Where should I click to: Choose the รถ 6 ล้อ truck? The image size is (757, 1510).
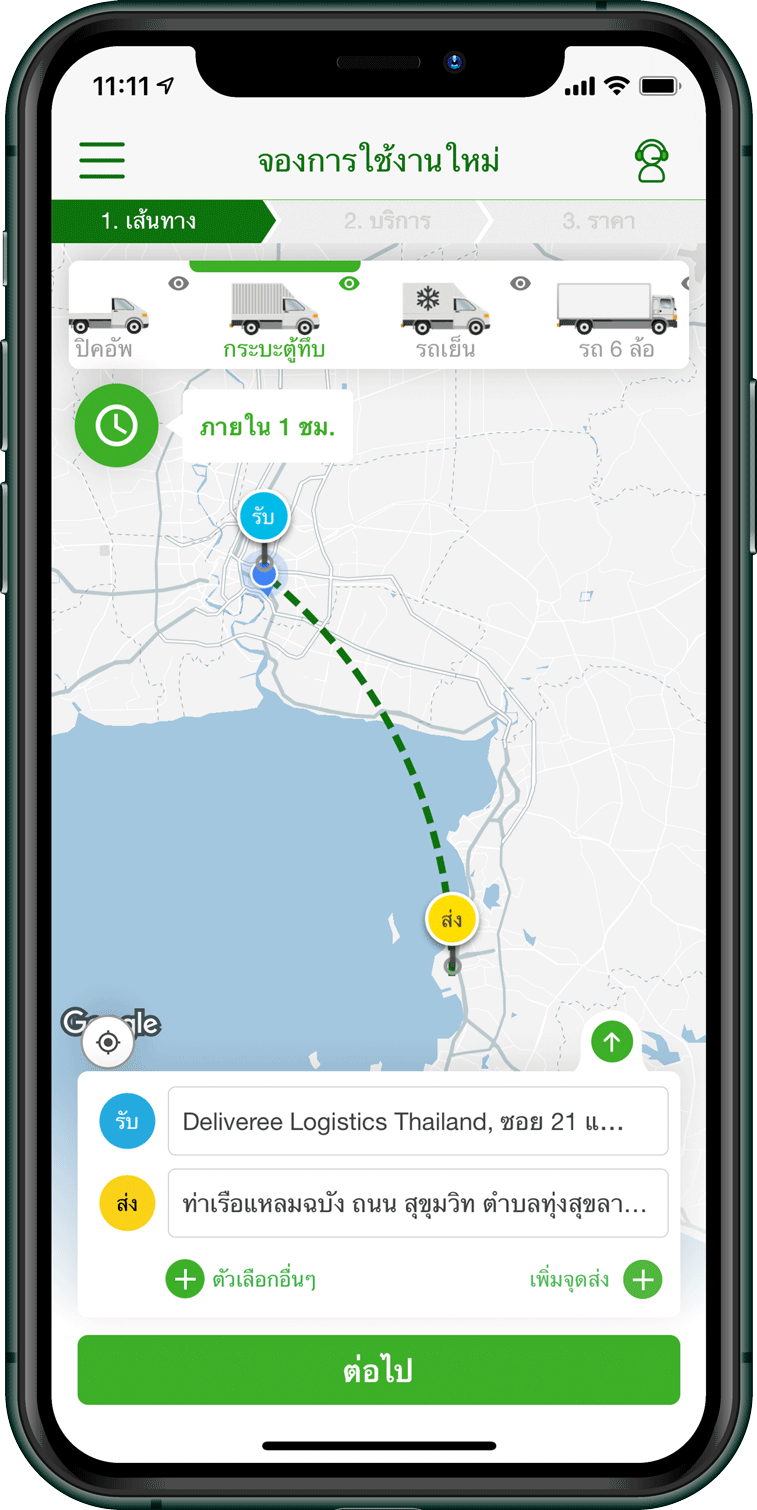(x=616, y=320)
